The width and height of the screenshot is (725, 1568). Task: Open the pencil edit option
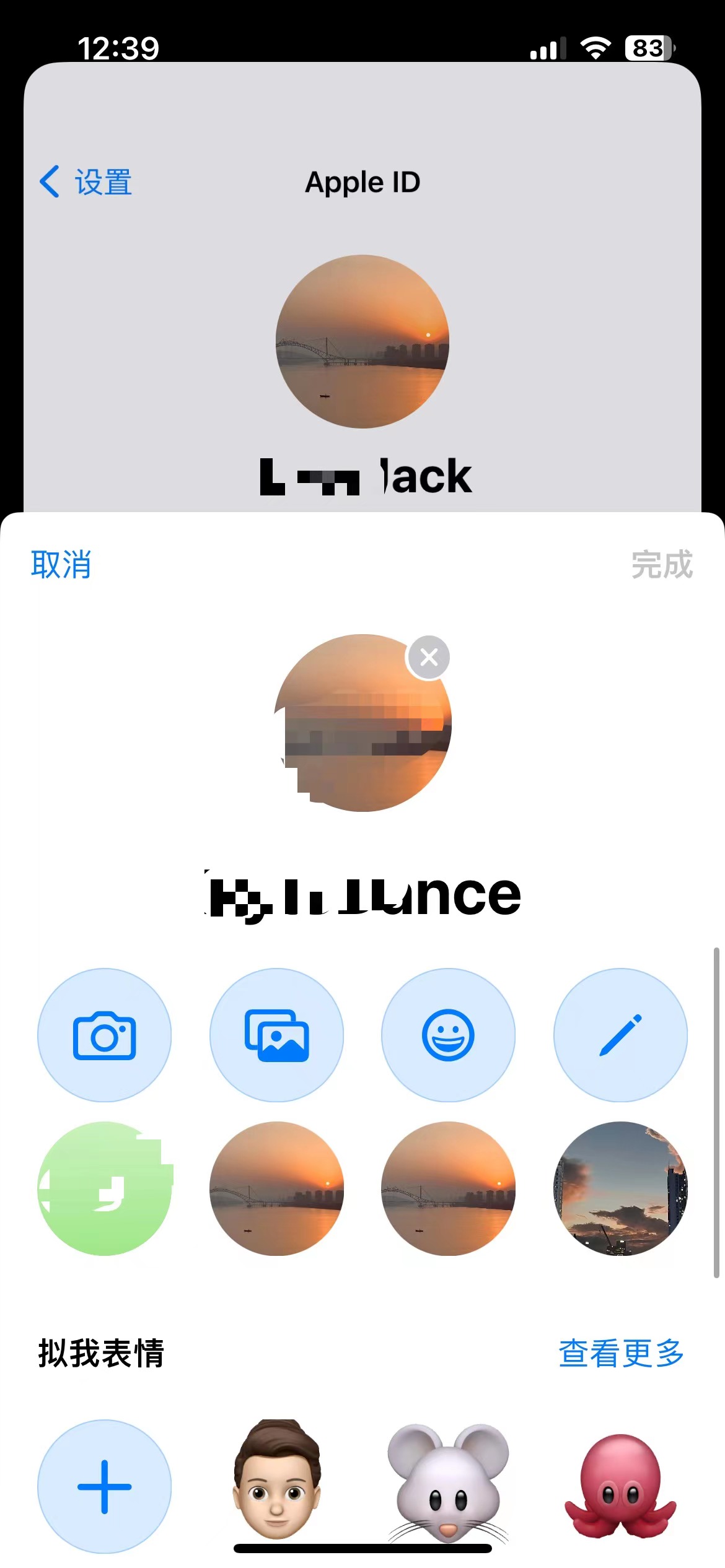tap(620, 1035)
